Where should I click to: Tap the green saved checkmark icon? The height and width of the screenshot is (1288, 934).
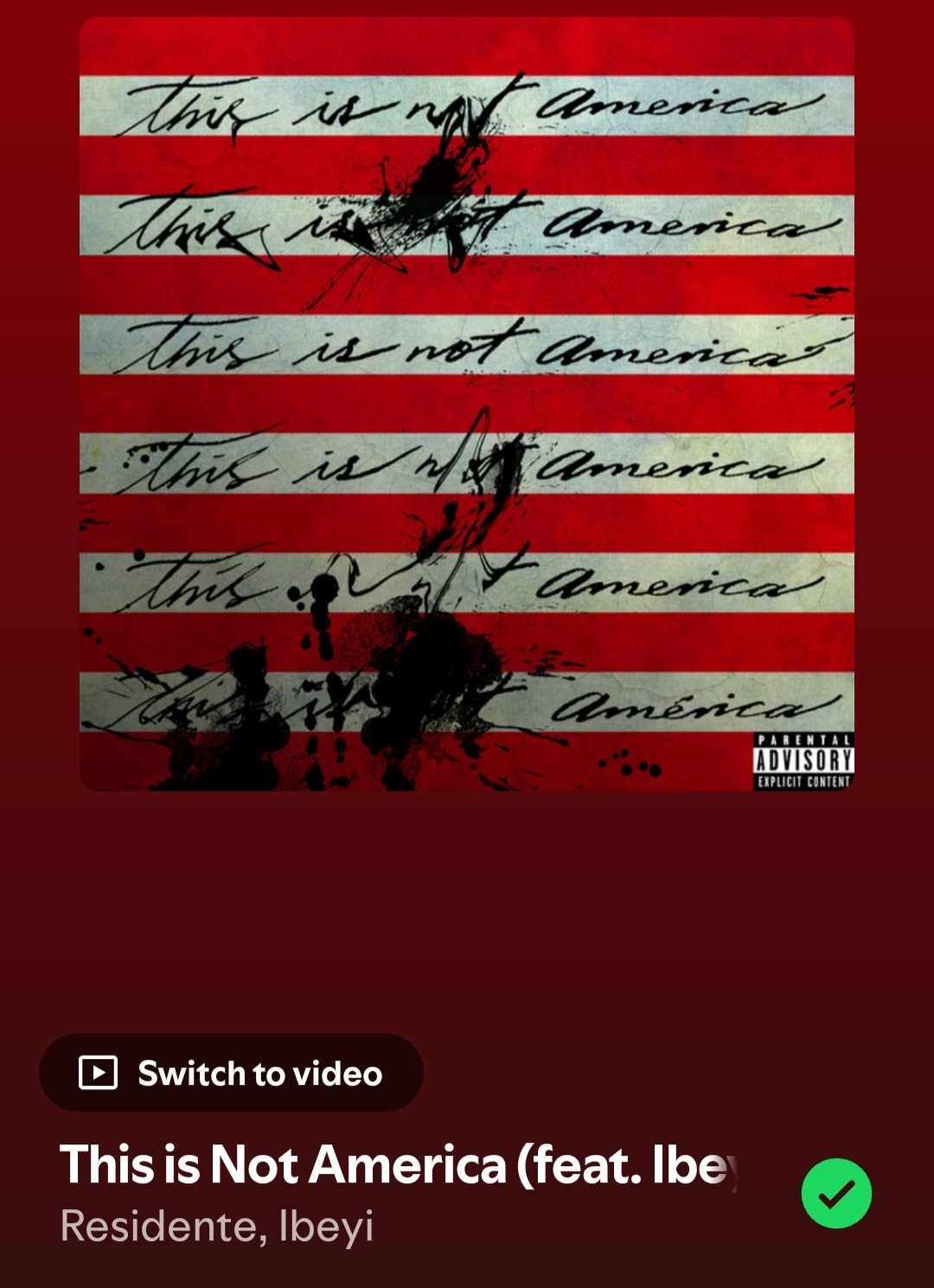(835, 1193)
